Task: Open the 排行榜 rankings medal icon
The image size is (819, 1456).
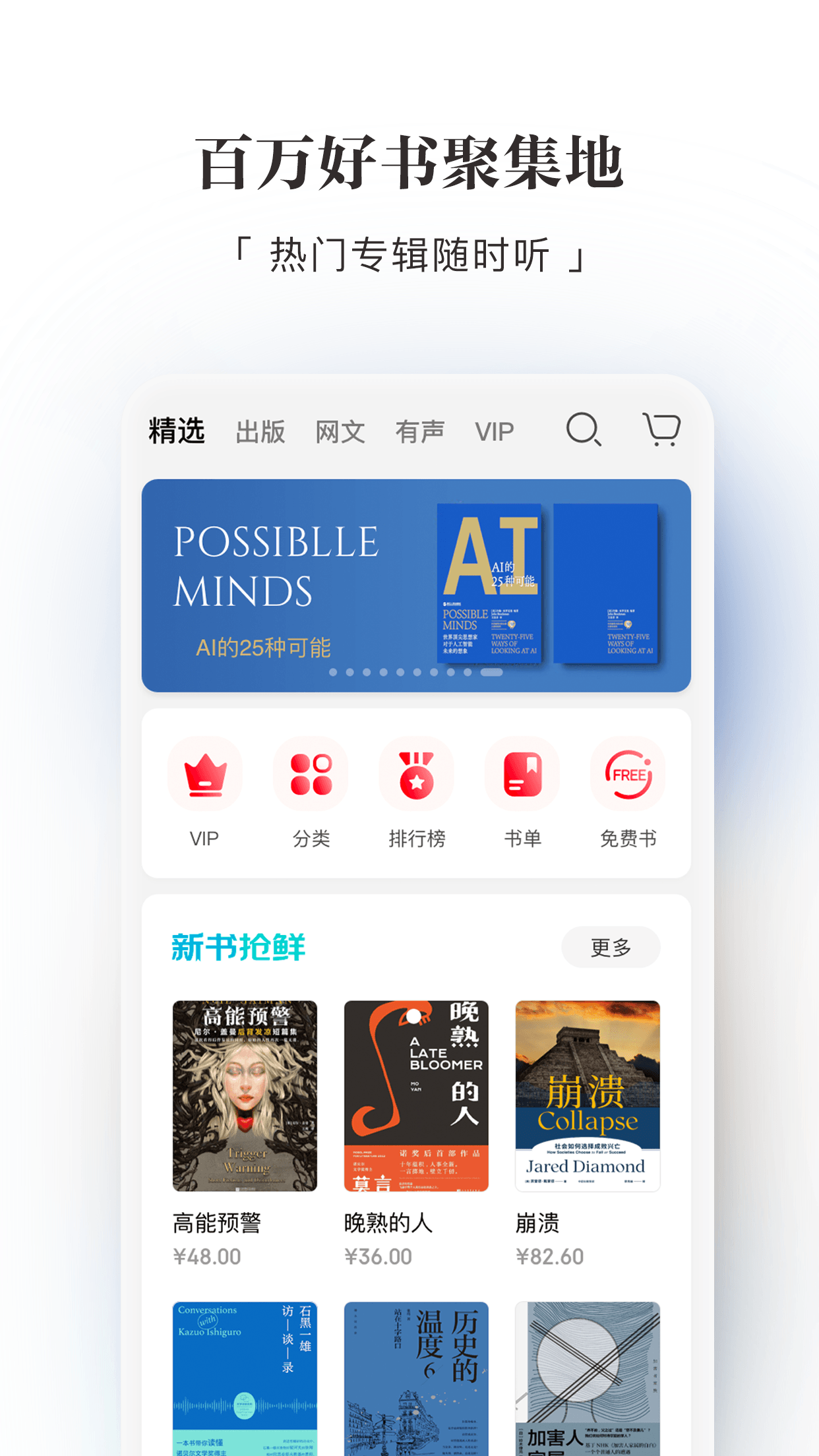Action: point(416,774)
